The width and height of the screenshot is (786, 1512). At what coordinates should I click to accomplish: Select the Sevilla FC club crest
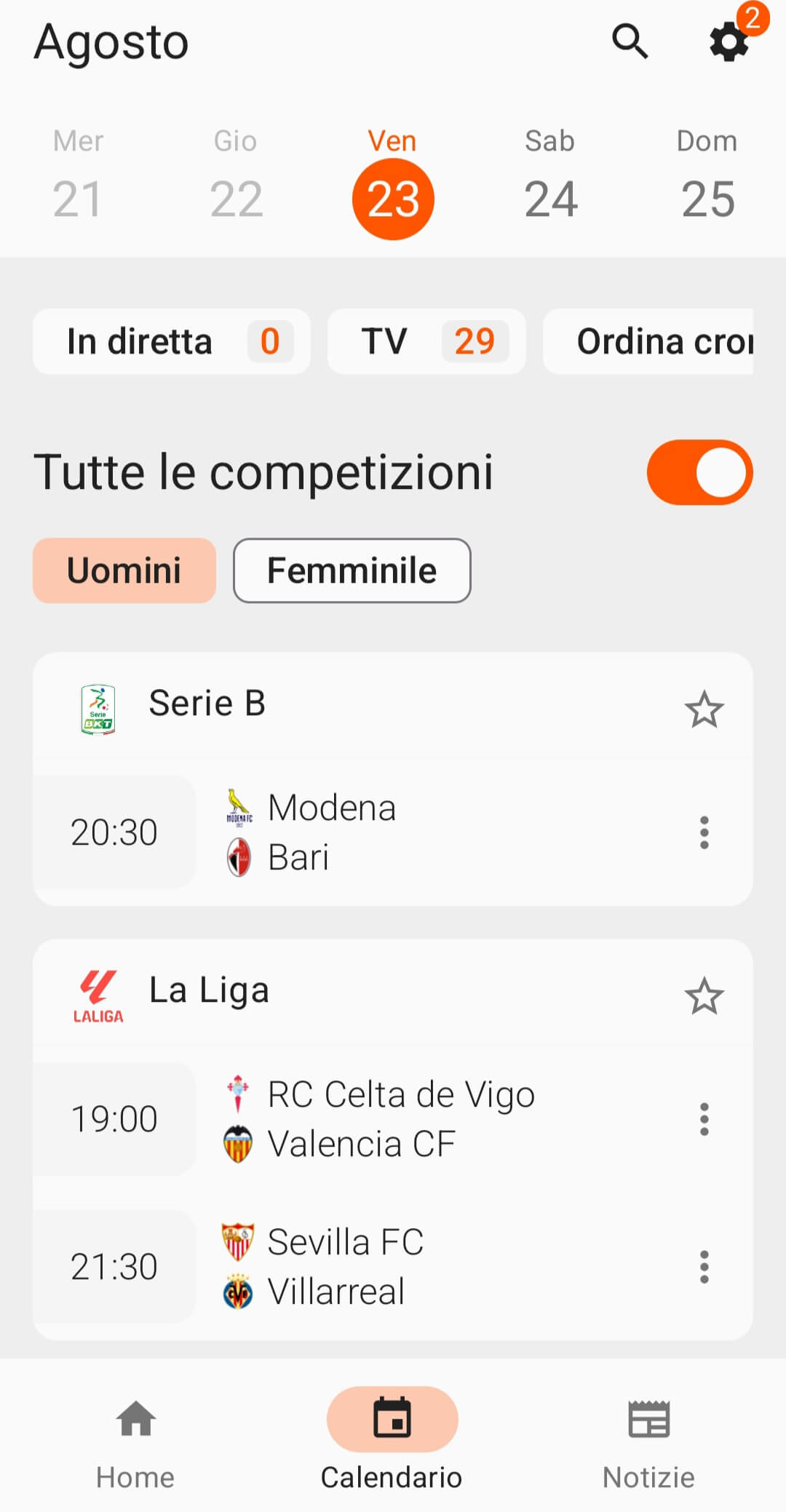pyautogui.click(x=238, y=1241)
